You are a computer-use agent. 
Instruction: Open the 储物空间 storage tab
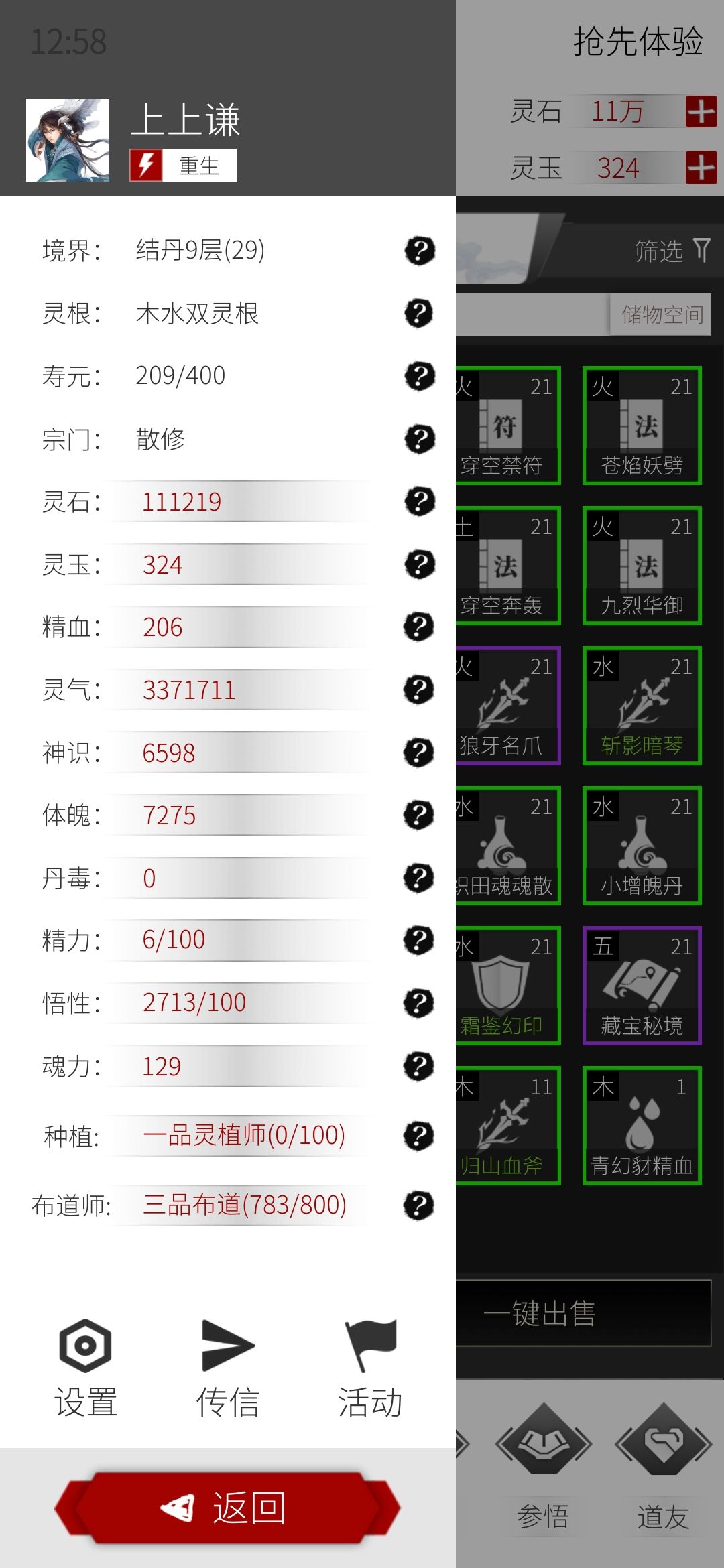(x=664, y=314)
